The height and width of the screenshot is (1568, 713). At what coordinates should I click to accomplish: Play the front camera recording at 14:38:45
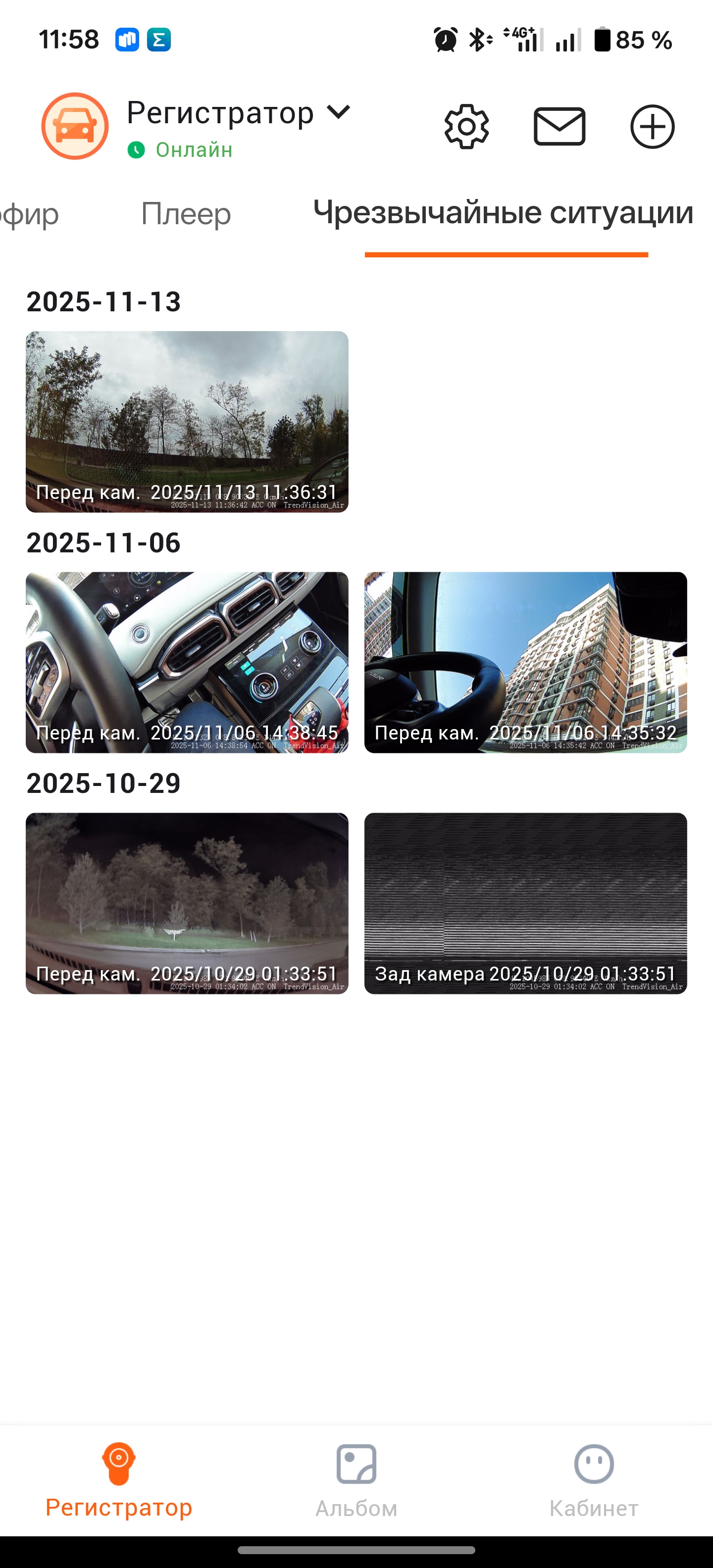(187, 662)
